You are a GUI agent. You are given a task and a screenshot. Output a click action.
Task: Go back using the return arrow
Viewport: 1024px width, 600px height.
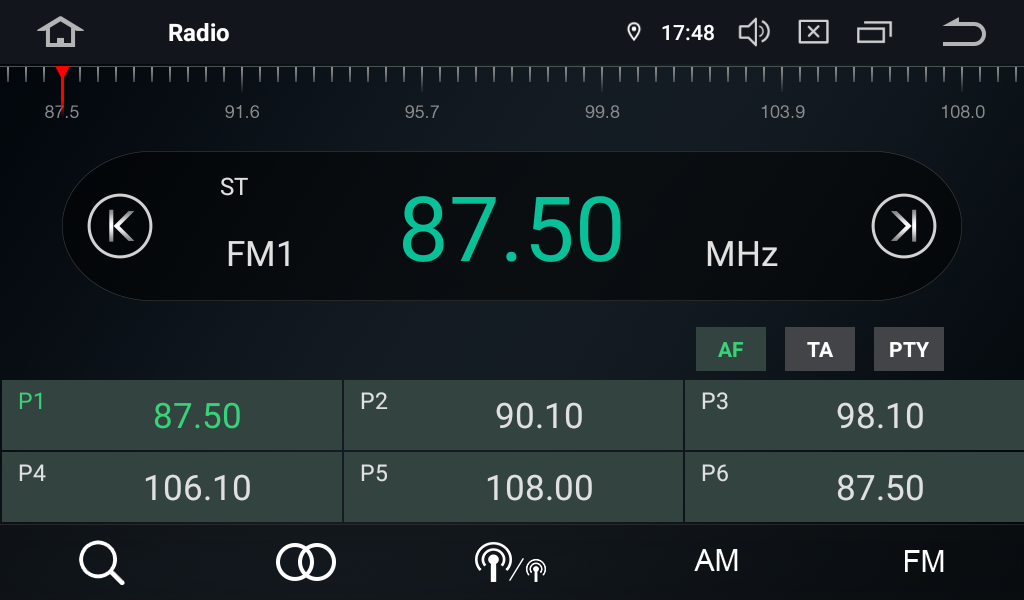[963, 33]
